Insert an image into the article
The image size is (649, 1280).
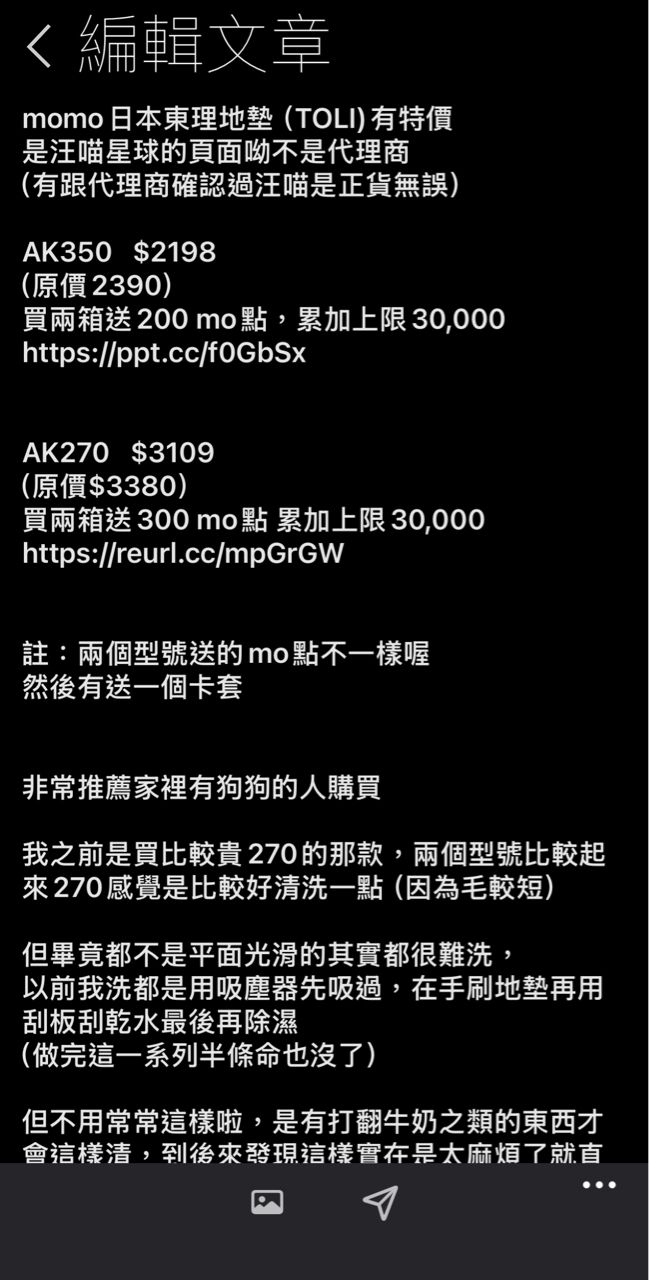pos(267,1203)
